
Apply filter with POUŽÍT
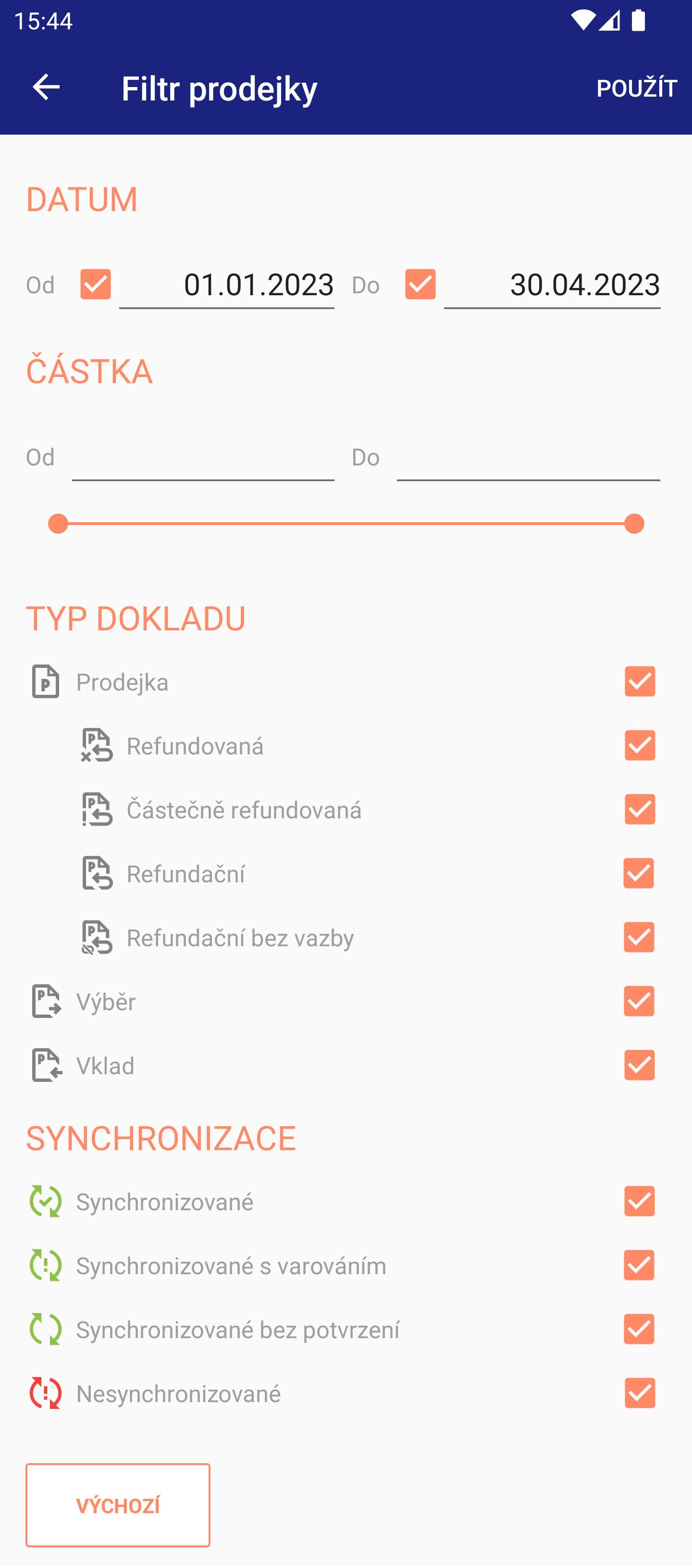tap(637, 88)
